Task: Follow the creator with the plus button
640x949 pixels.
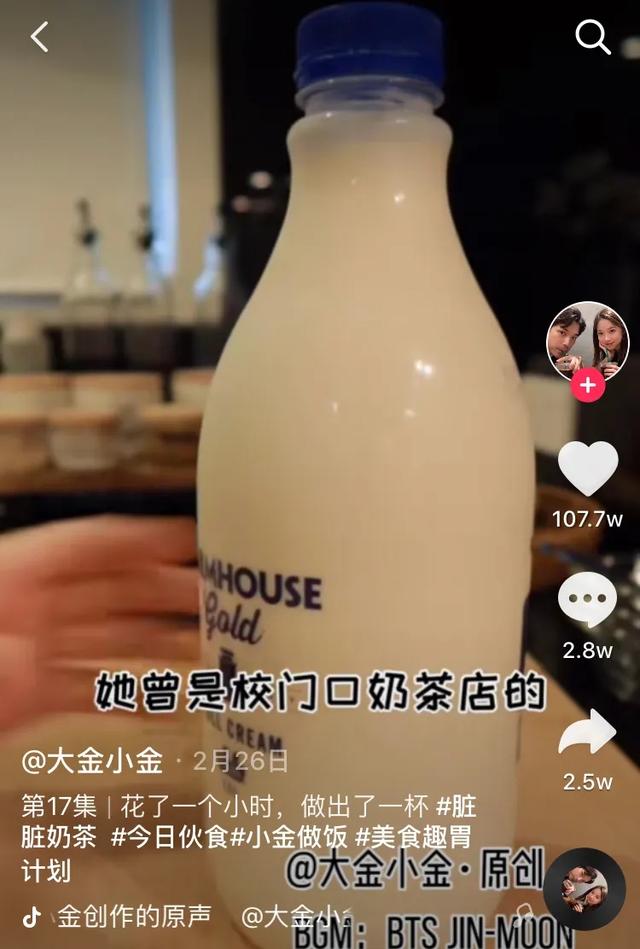Action: coord(587,385)
